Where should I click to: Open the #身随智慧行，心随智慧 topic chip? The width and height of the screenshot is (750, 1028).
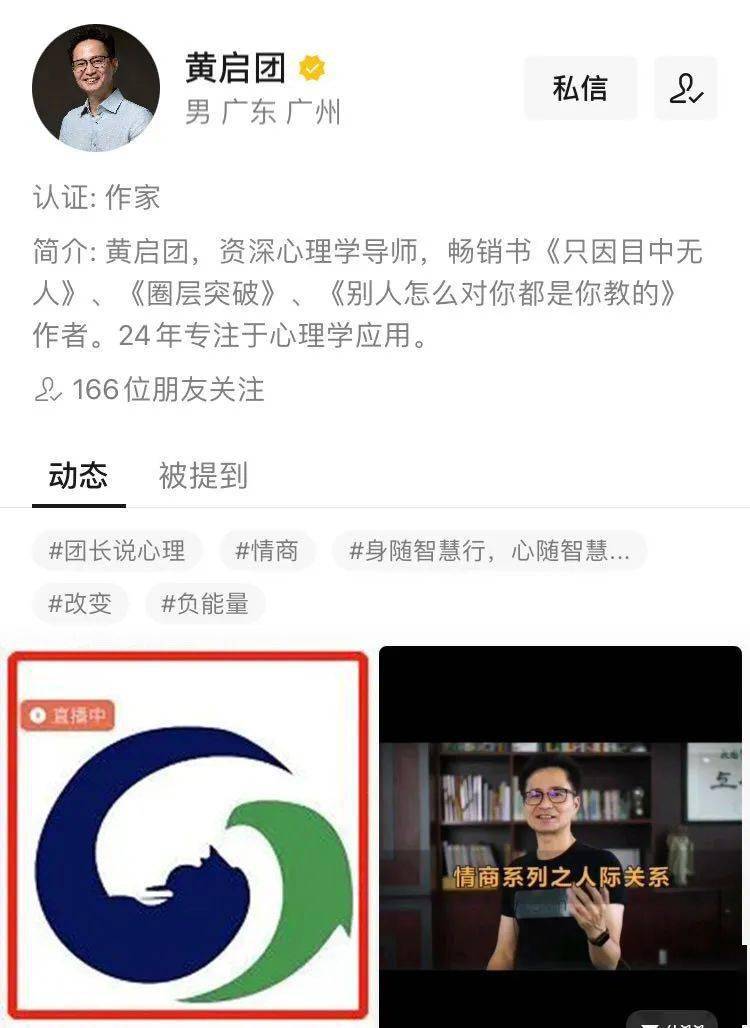[x=489, y=550]
